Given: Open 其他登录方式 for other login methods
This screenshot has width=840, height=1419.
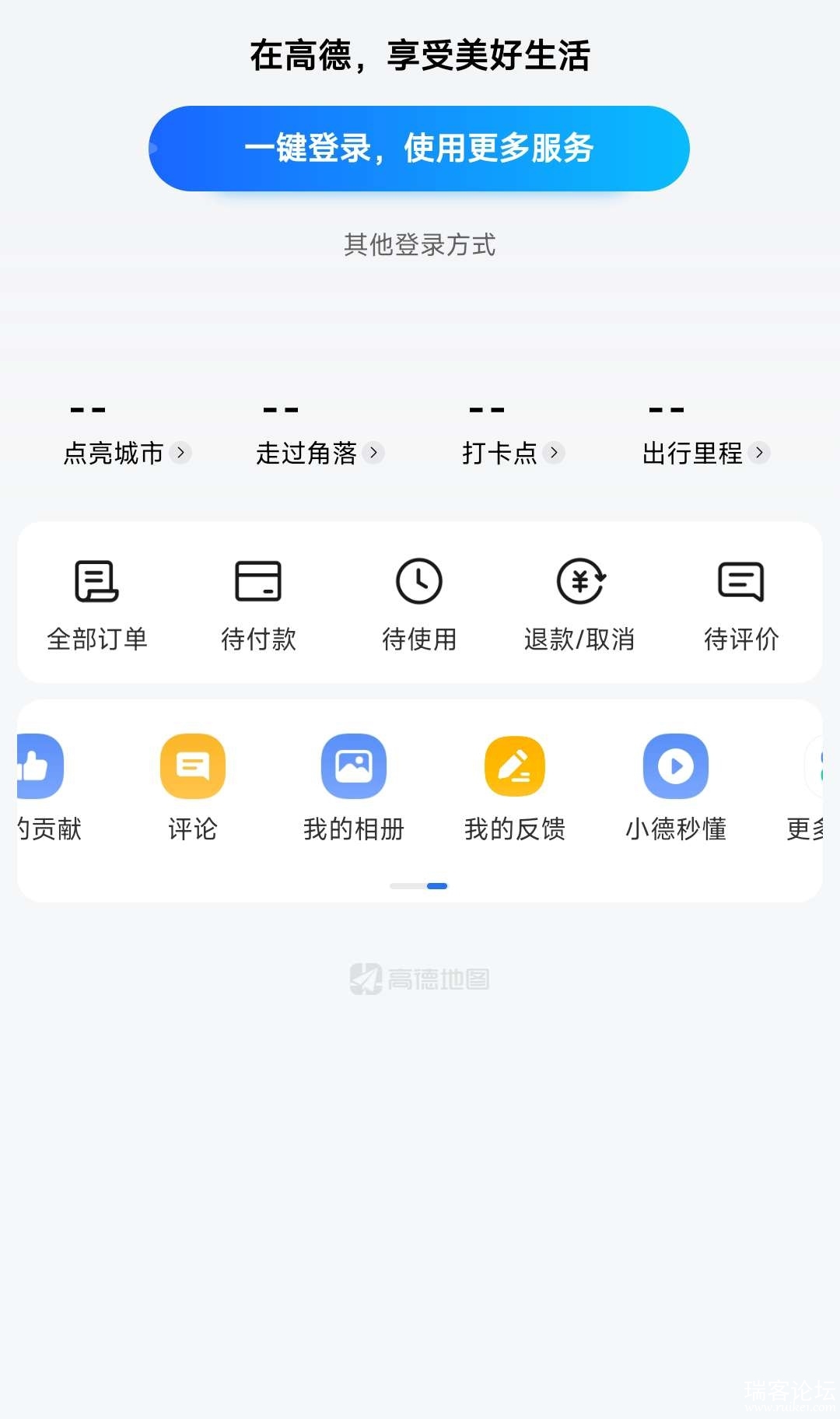Looking at the screenshot, I should point(419,245).
